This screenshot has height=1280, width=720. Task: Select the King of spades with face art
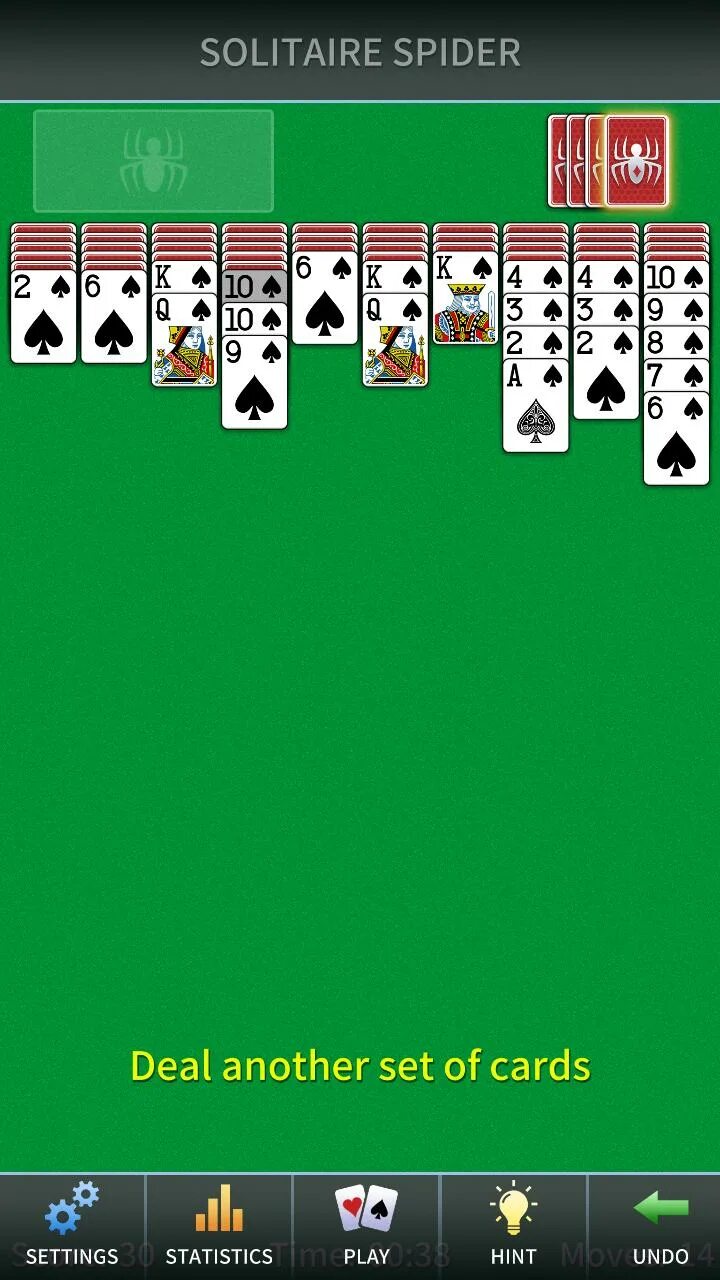click(465, 300)
